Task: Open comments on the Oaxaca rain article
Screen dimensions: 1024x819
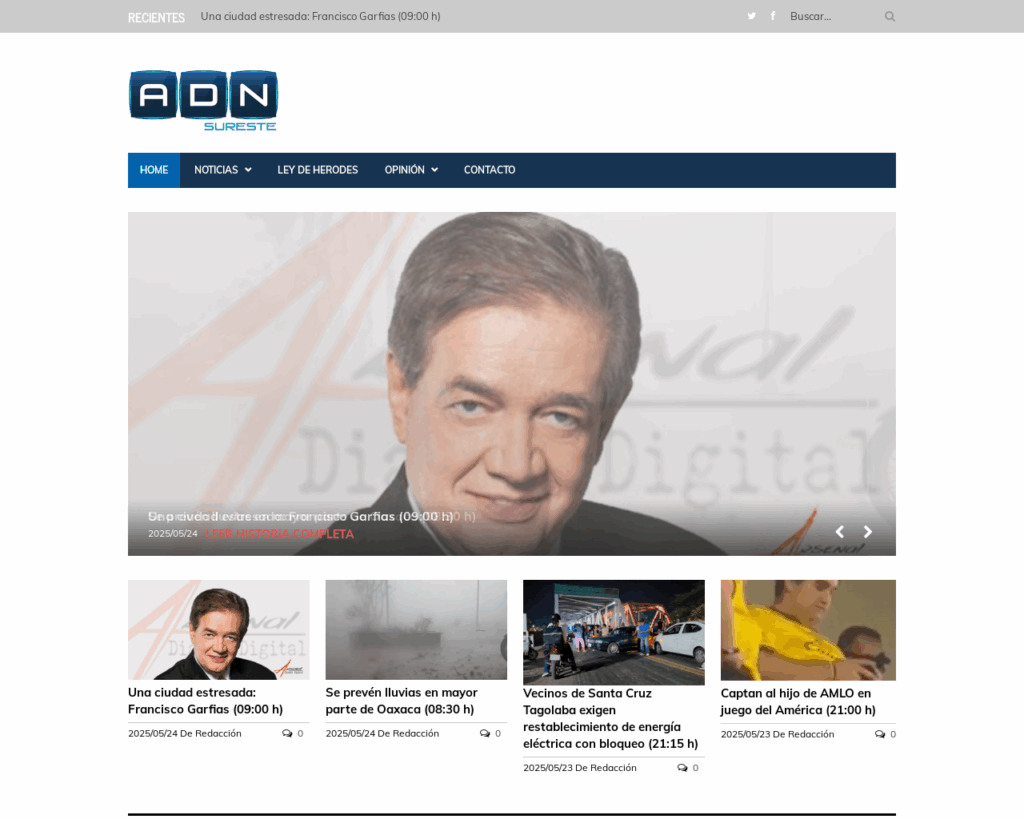Action: tap(490, 733)
